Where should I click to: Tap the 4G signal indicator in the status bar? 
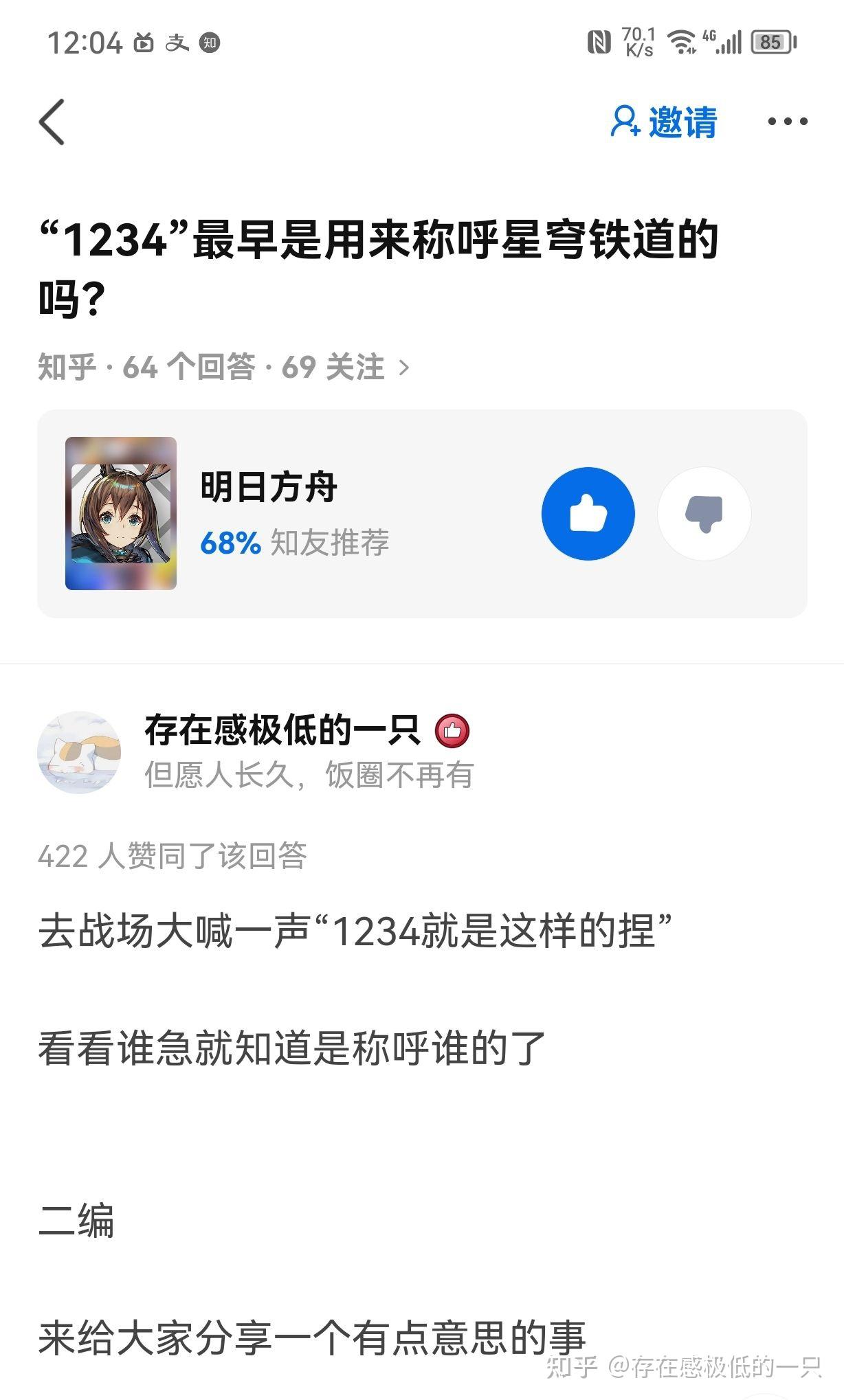coord(722,43)
